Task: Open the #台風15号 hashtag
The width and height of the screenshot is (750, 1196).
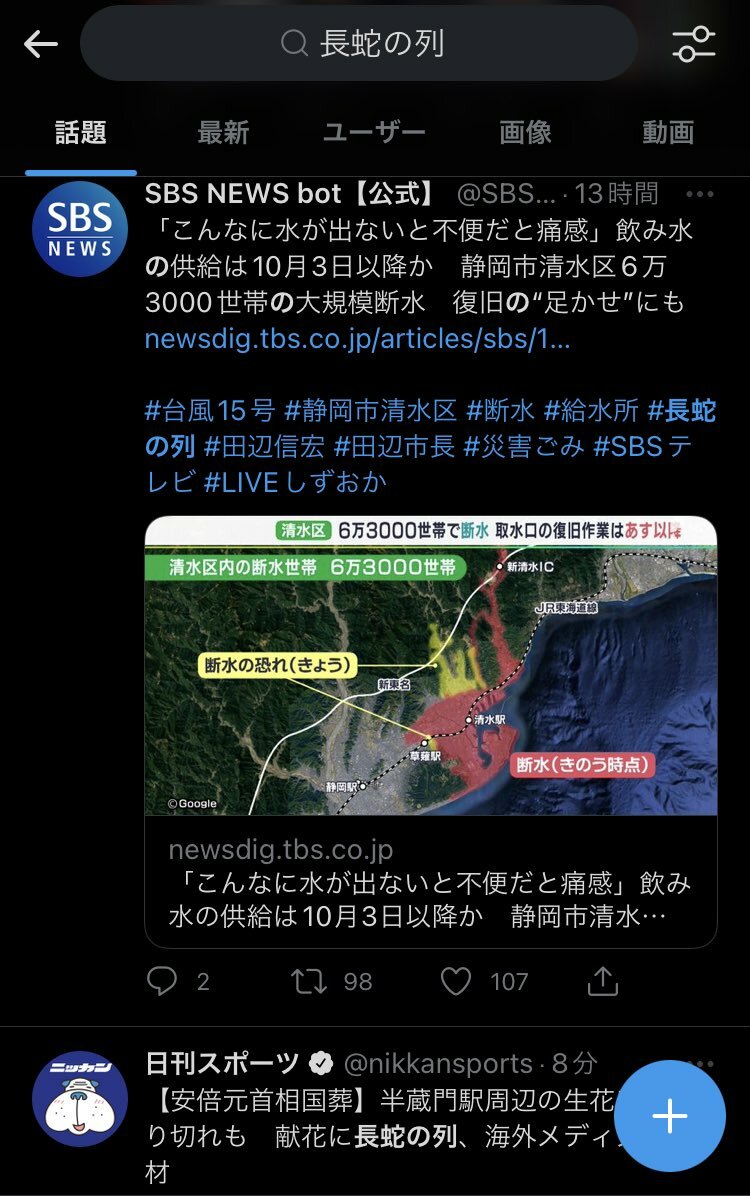Action: pos(209,410)
